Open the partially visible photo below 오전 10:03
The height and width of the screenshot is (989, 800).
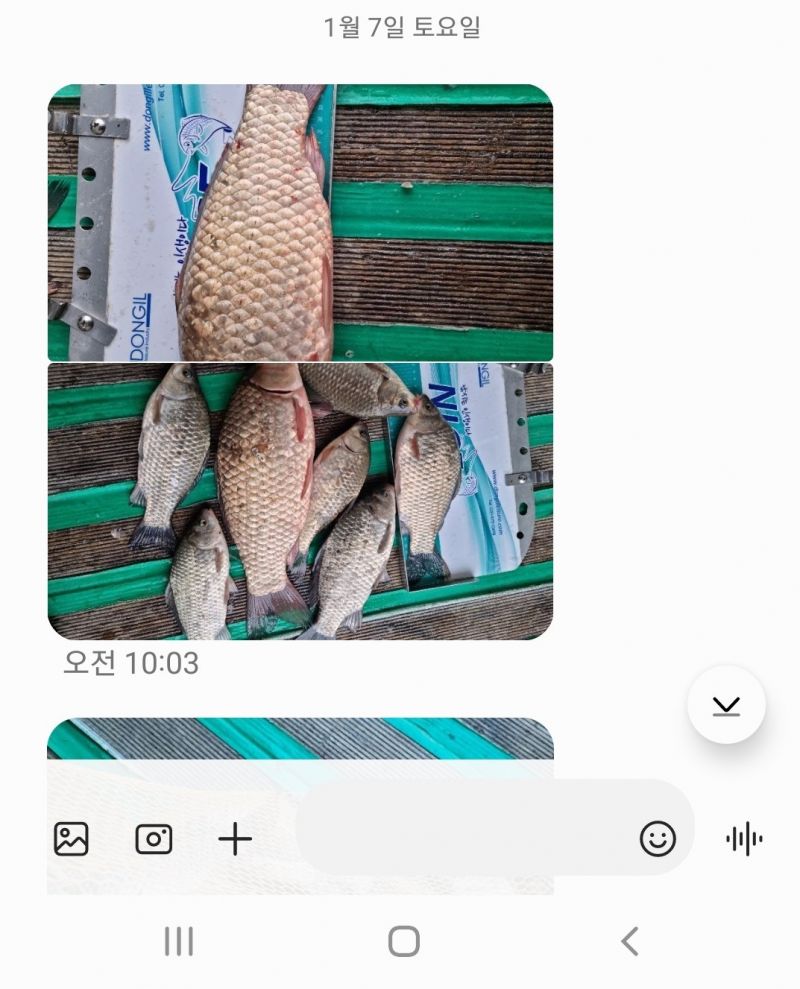tap(300, 745)
